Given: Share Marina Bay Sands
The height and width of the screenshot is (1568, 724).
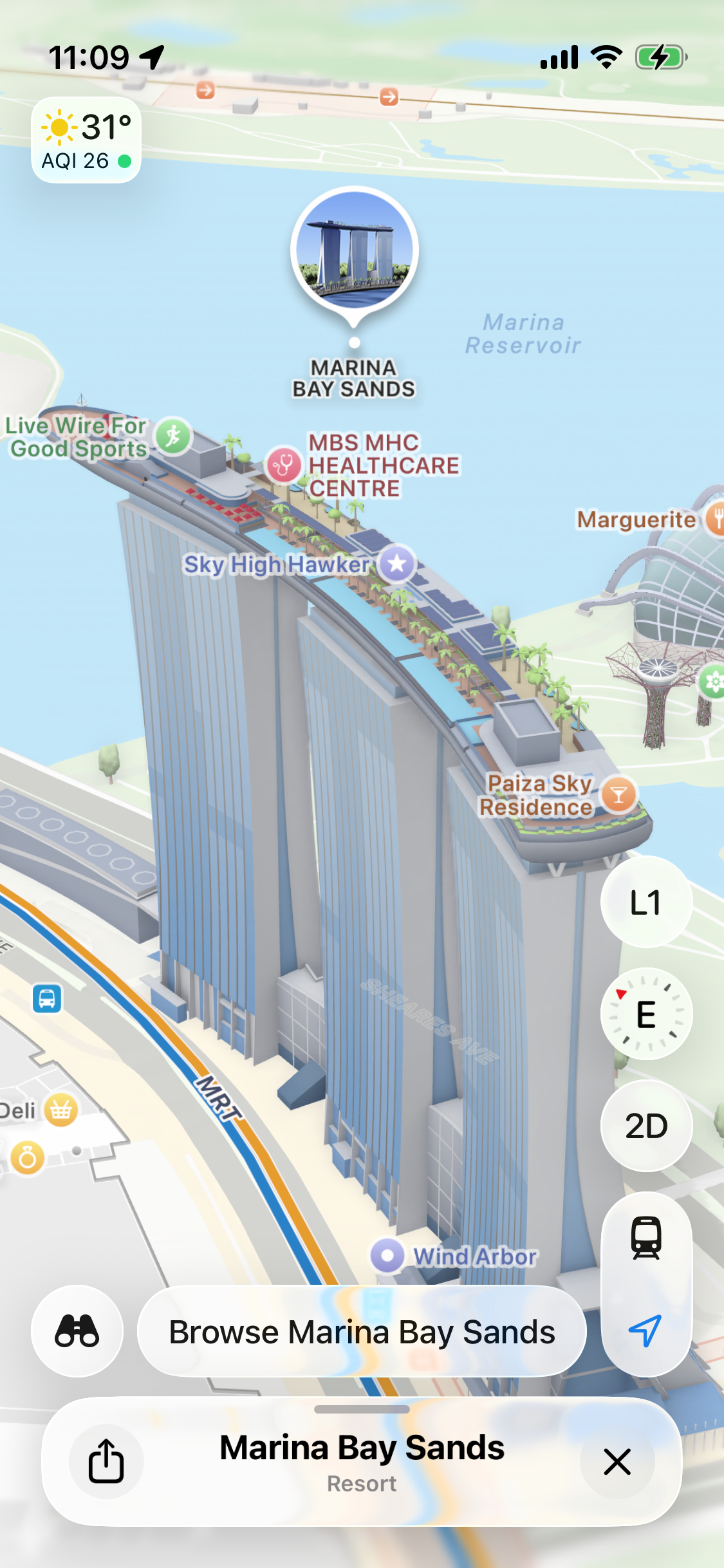Looking at the screenshot, I should [x=106, y=1461].
